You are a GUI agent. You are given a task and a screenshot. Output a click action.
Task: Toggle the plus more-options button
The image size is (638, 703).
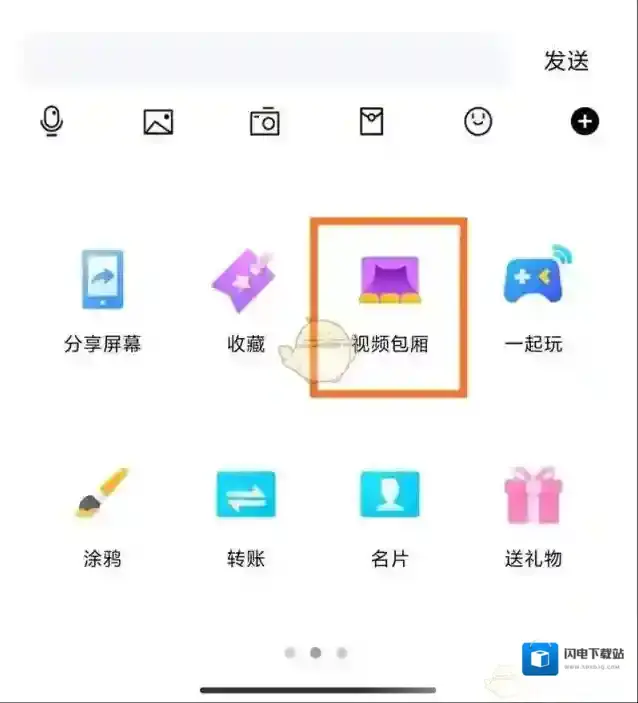pyautogui.click(x=585, y=122)
